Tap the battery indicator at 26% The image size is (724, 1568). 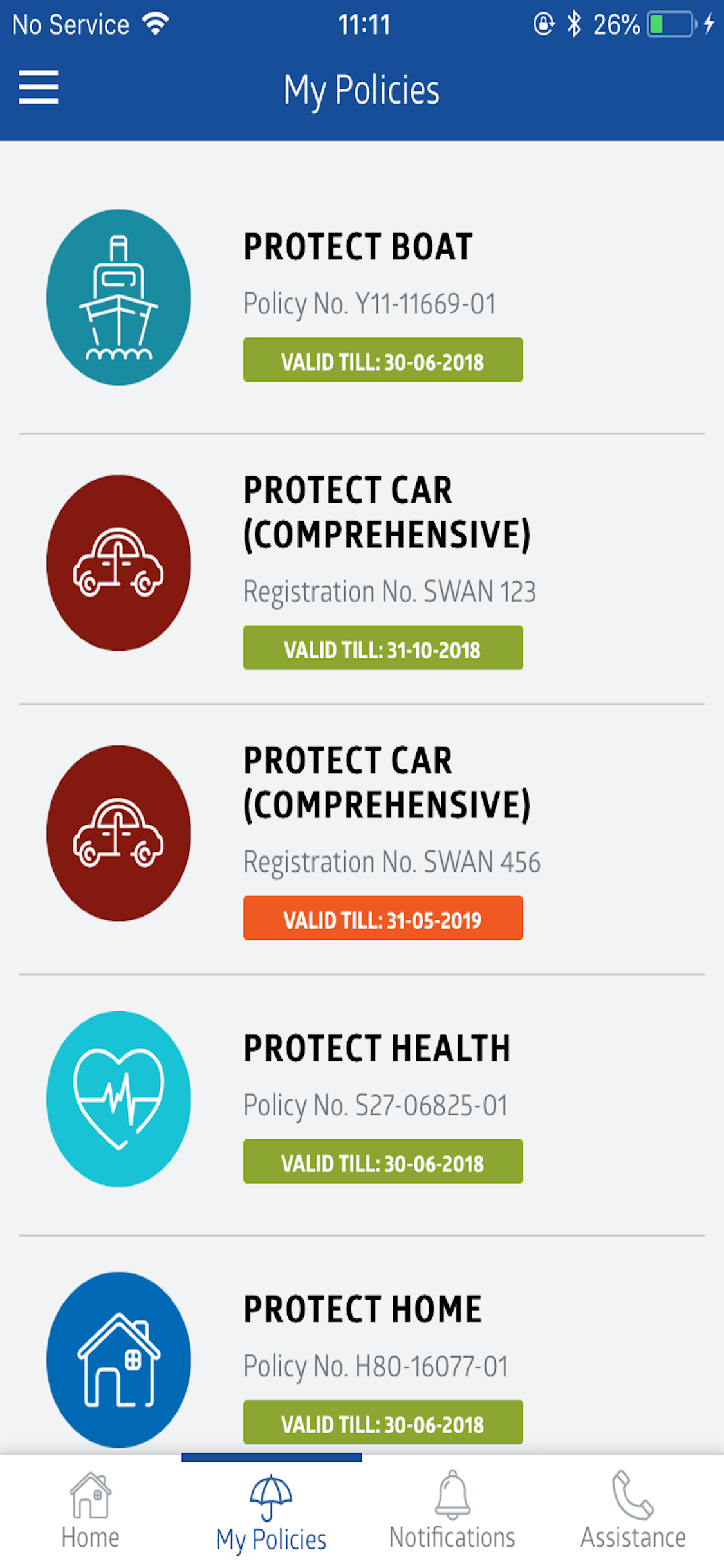pos(669,24)
